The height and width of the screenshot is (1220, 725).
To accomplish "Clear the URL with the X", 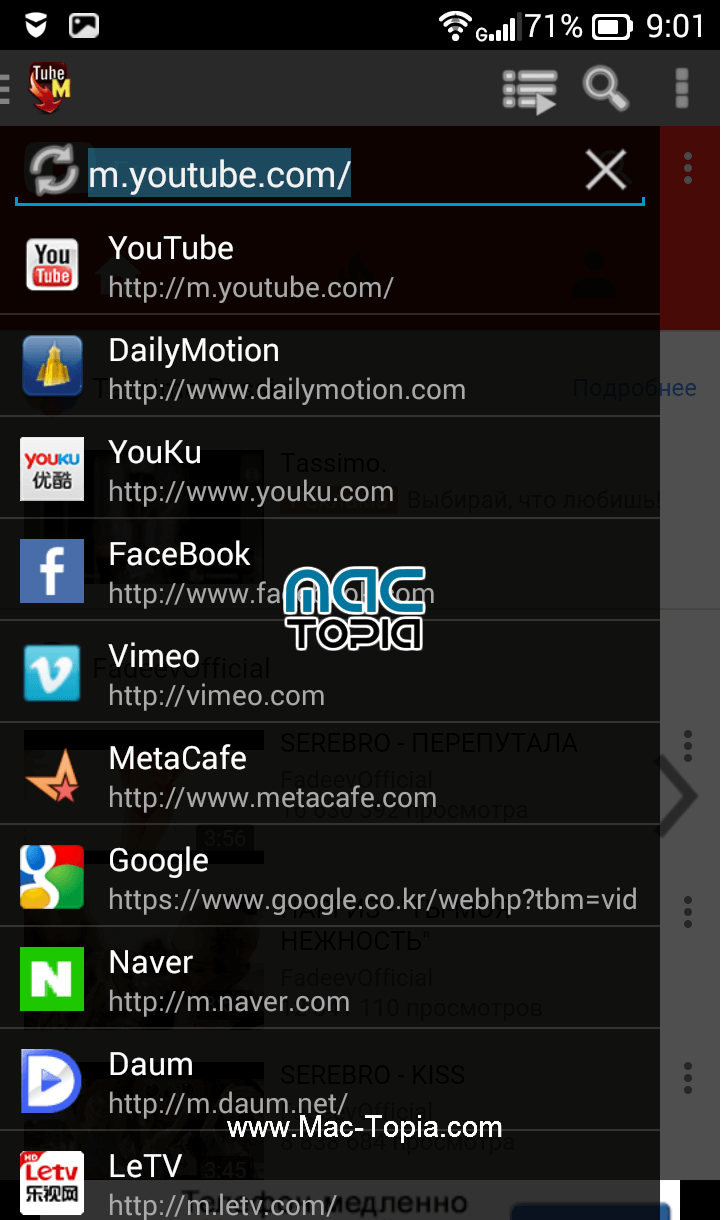I will coord(606,170).
